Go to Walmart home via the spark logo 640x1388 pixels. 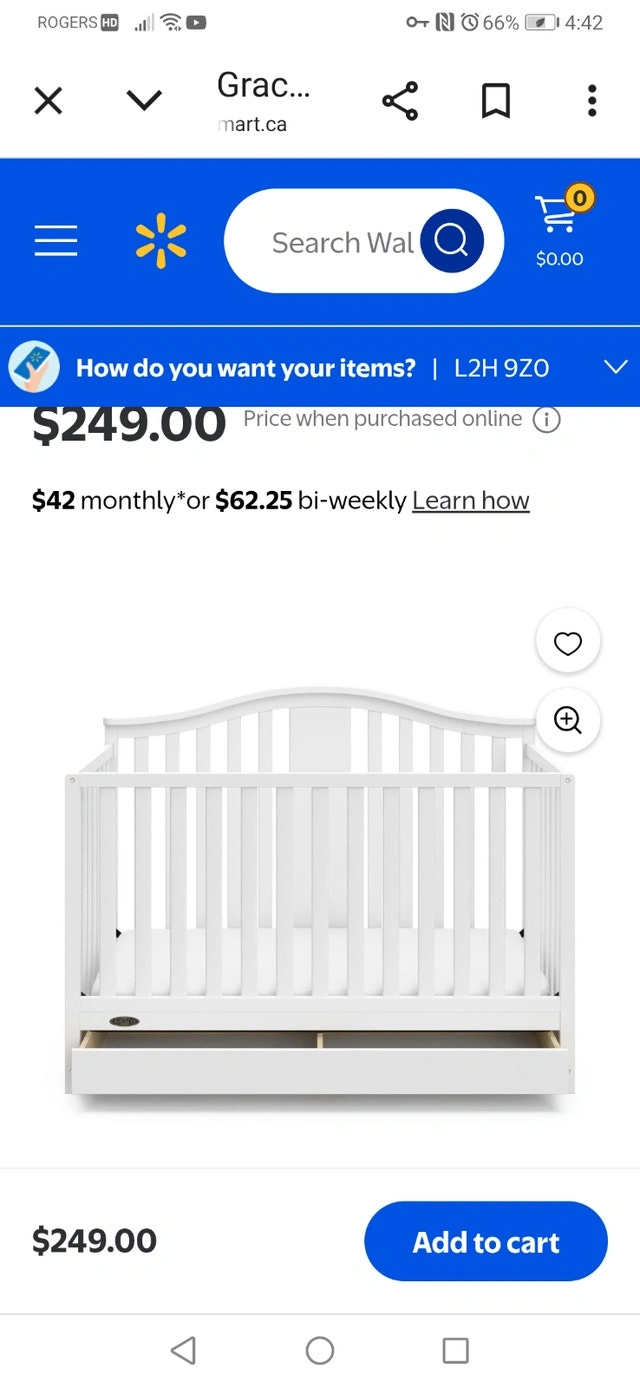point(161,242)
